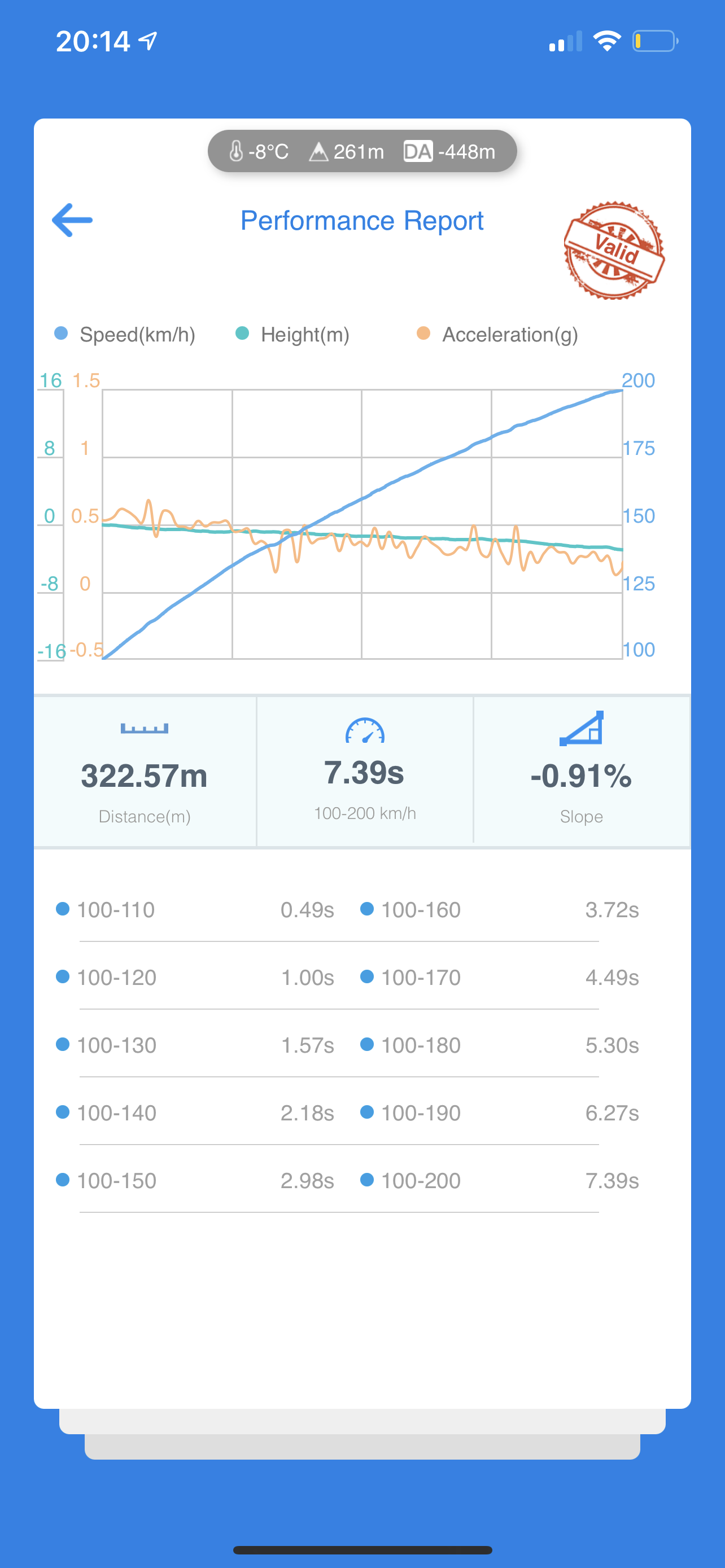Toggle the Height(m) series in chart legend
725x1568 pixels.
pos(293,334)
